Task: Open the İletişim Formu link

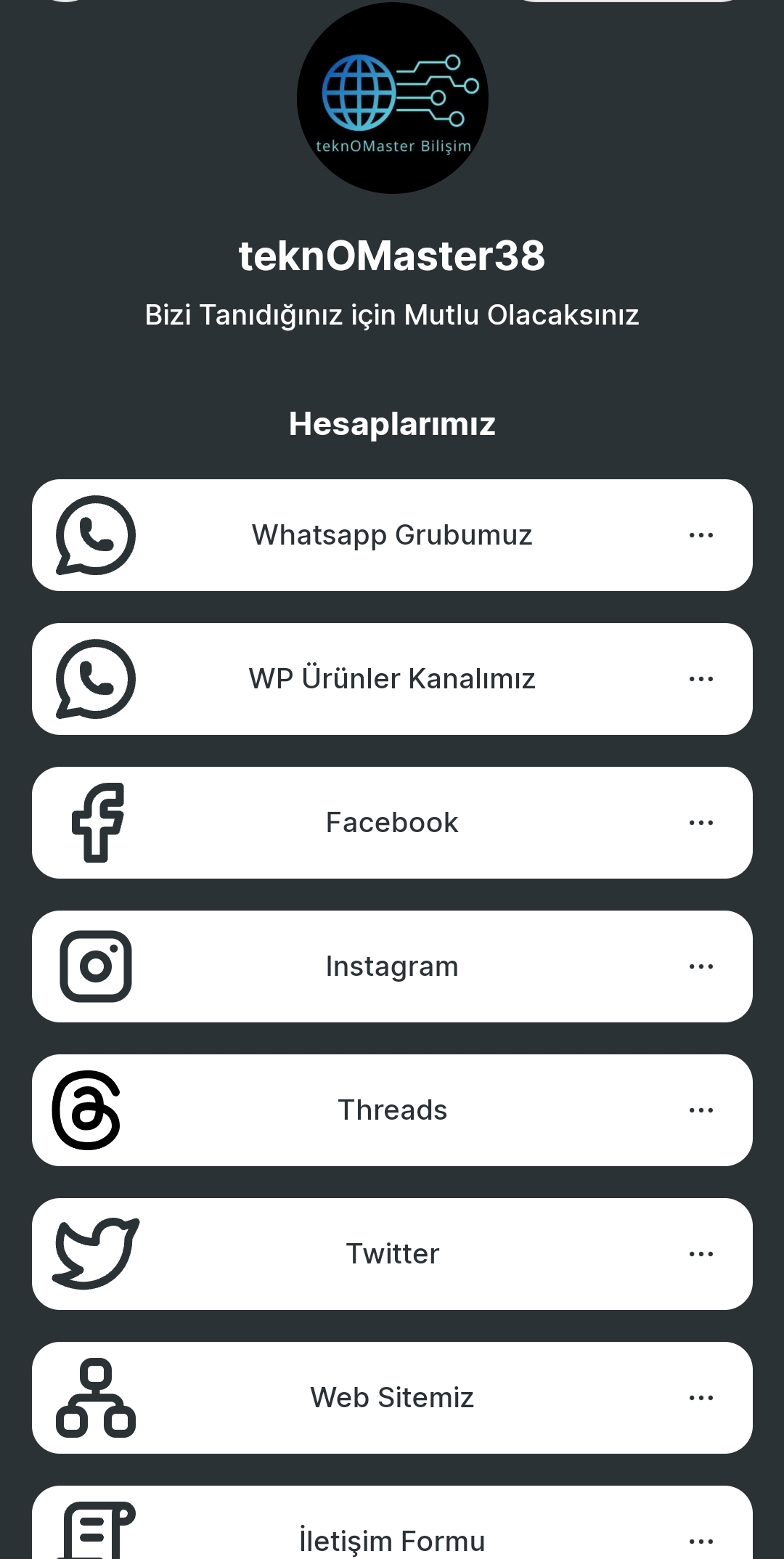Action: pos(392,1536)
